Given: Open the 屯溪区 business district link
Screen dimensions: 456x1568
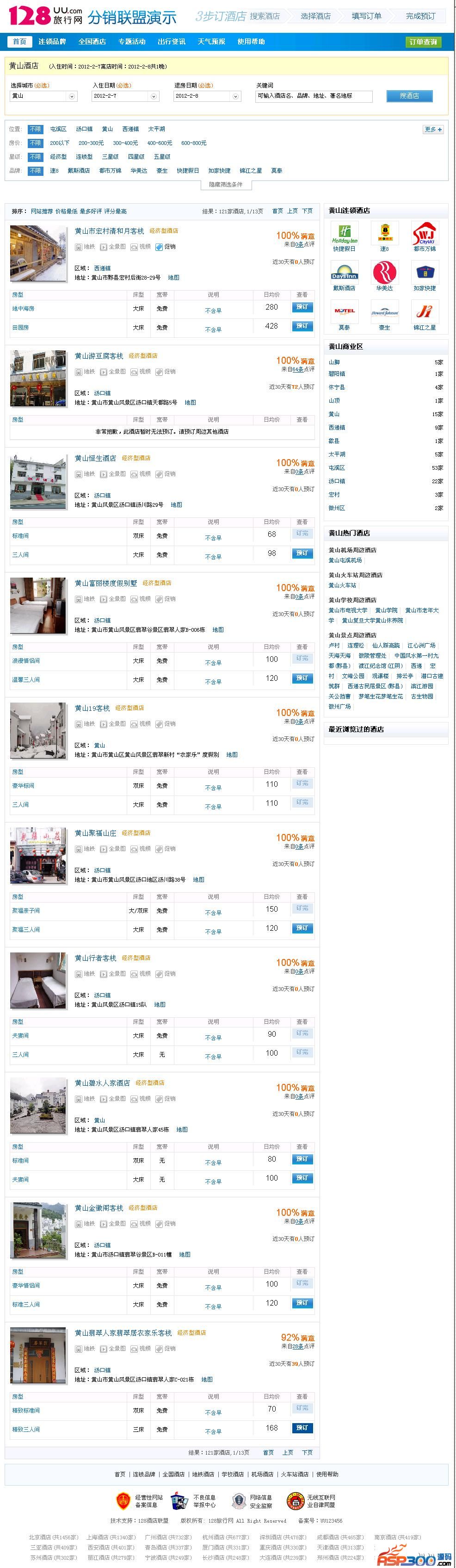Looking at the screenshot, I should 337,468.
